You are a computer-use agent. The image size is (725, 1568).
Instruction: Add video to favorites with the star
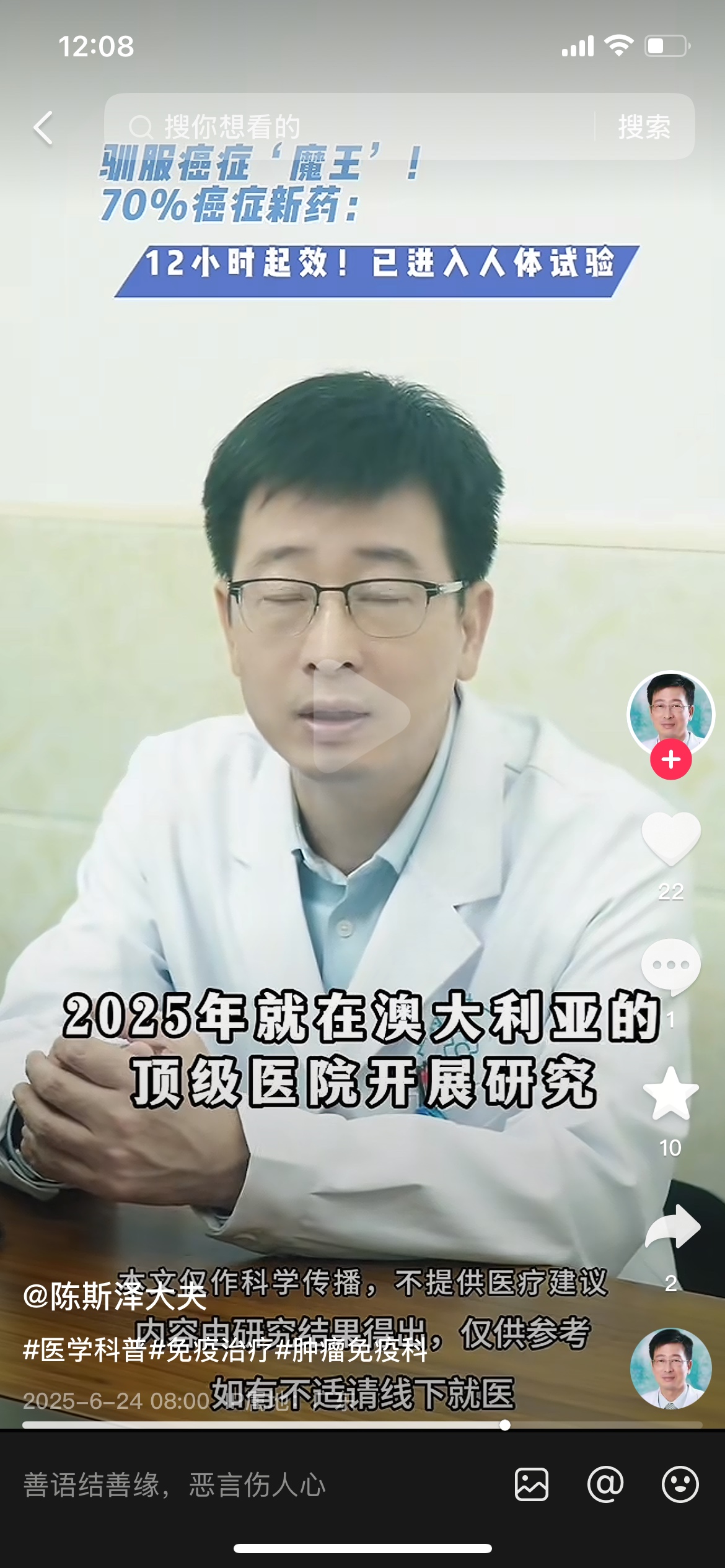point(670,1095)
